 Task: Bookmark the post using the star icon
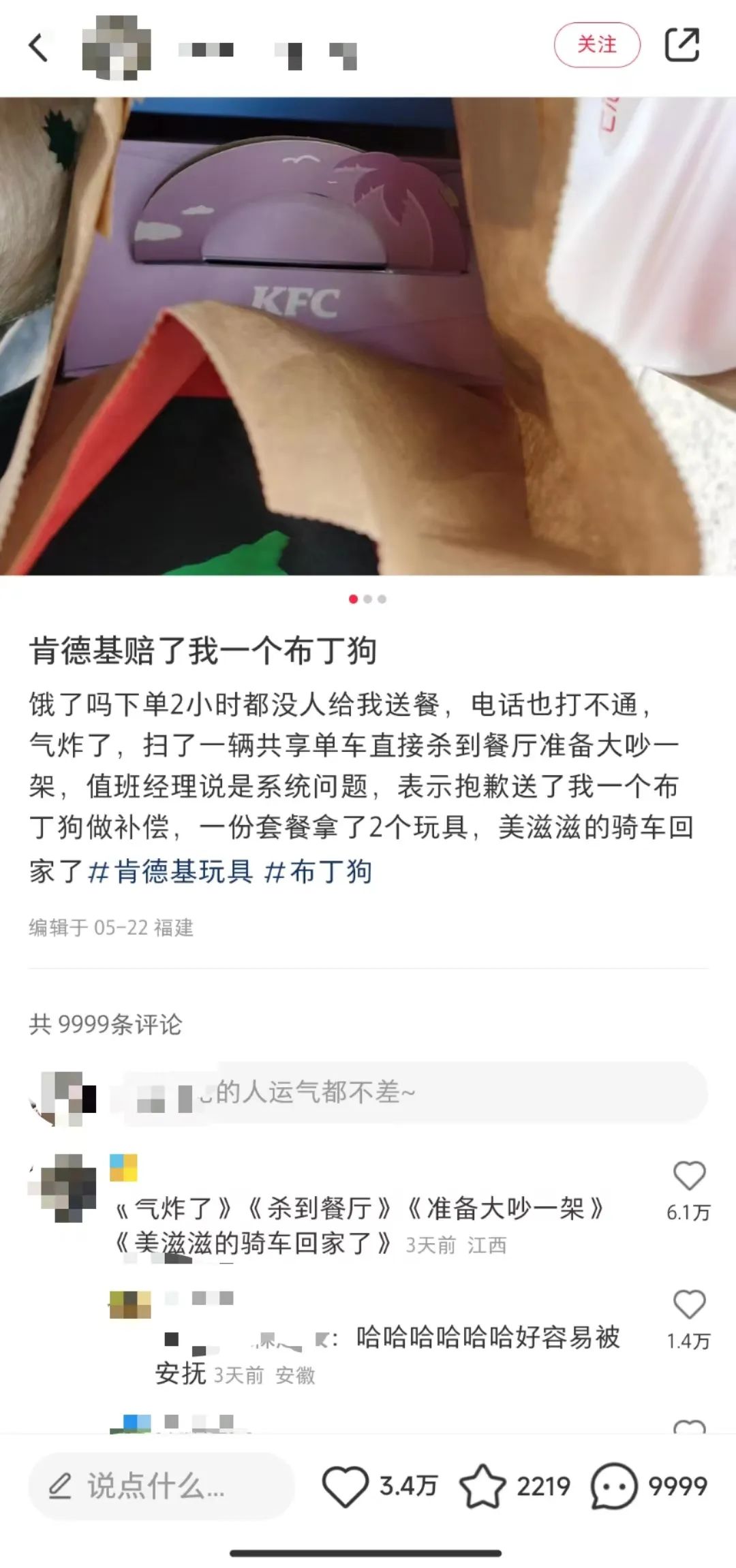482,1486
